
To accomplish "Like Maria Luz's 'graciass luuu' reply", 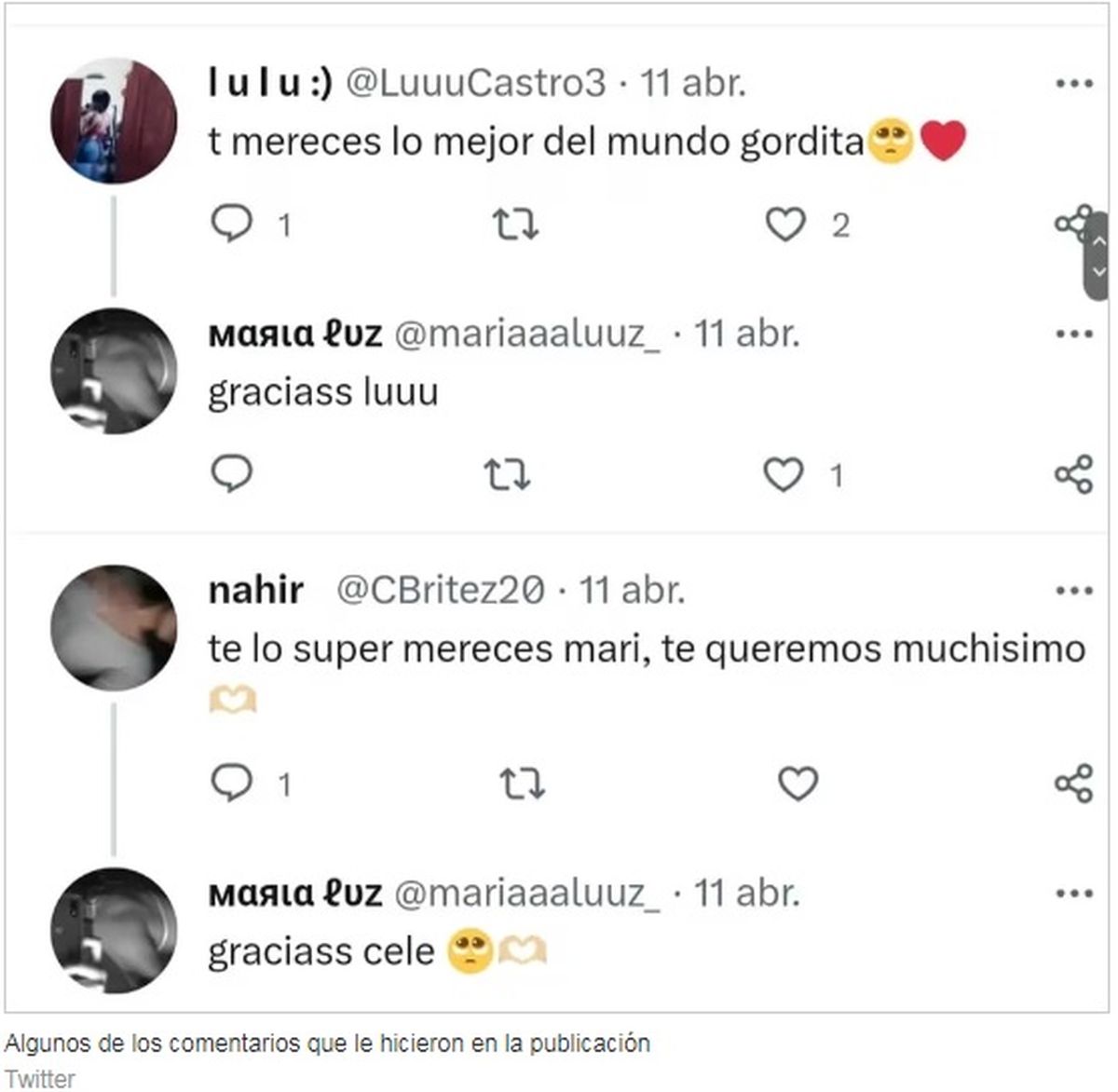I will 783,474.
